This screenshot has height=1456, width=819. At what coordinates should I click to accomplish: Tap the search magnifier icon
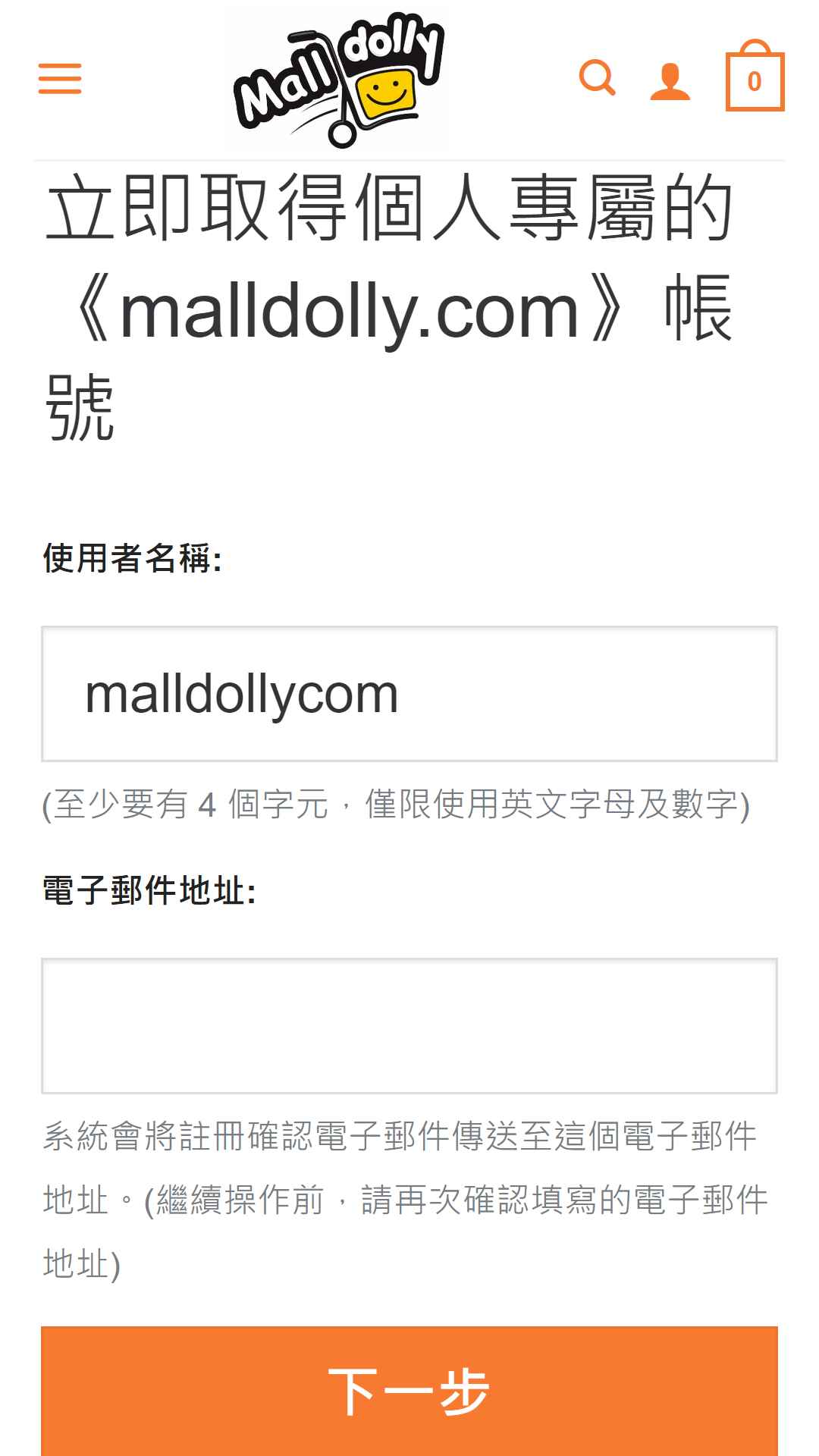tap(597, 78)
